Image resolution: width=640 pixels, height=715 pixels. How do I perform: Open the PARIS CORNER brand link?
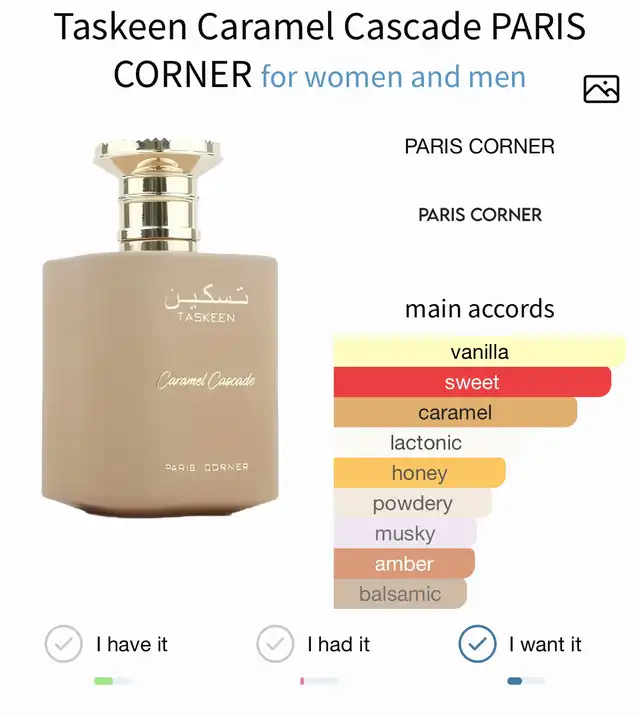point(479,146)
